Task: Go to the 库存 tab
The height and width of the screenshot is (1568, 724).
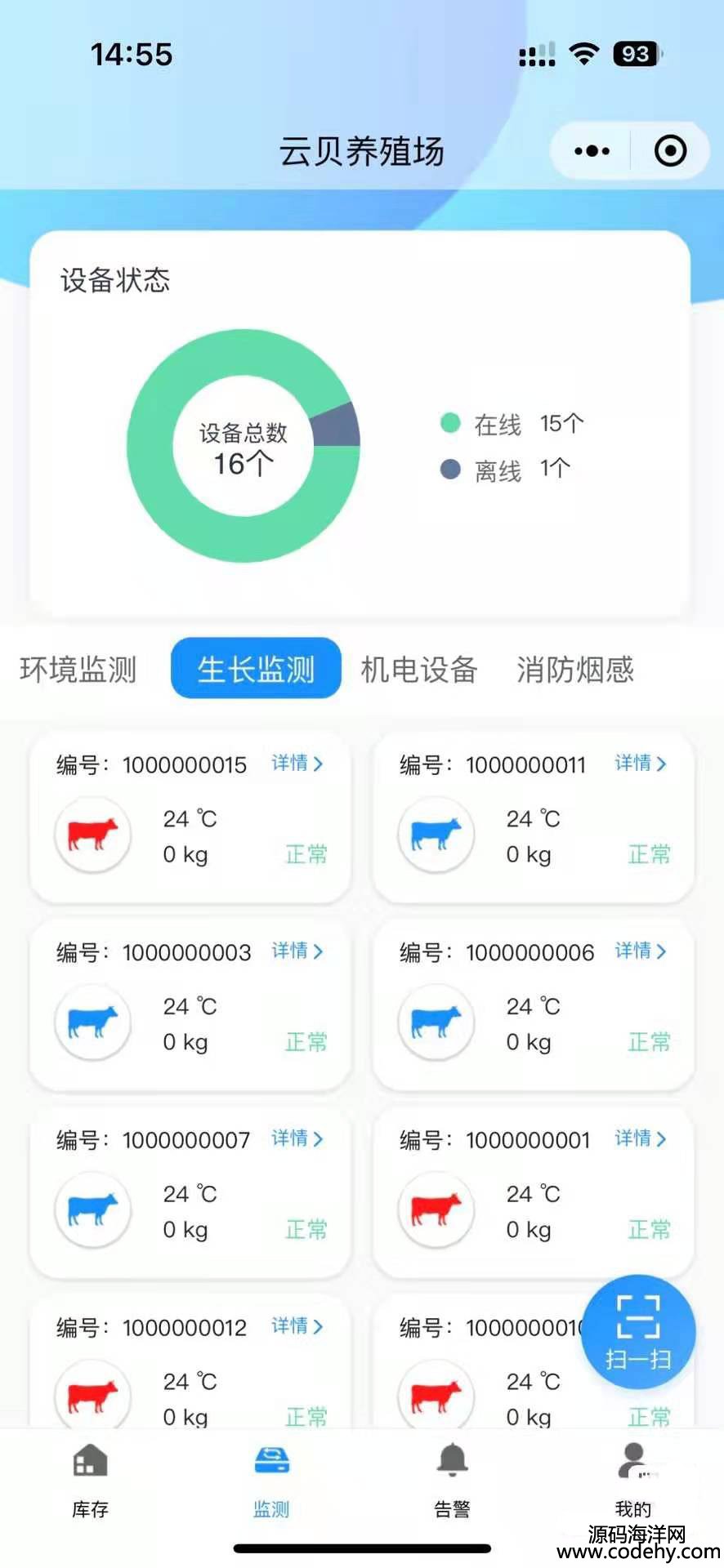Action: [x=90, y=1481]
